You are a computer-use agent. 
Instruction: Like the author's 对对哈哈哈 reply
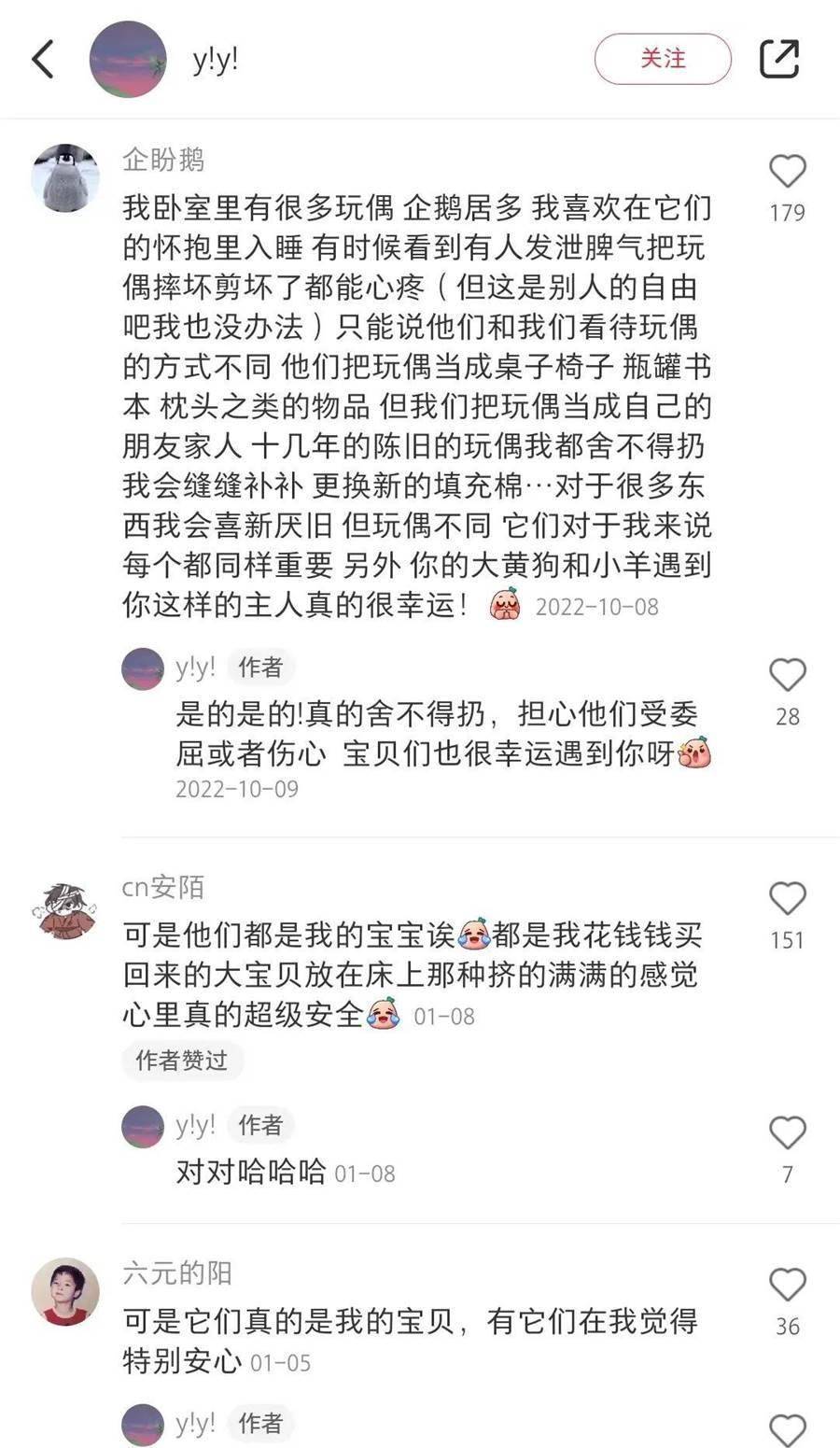coord(787,1132)
